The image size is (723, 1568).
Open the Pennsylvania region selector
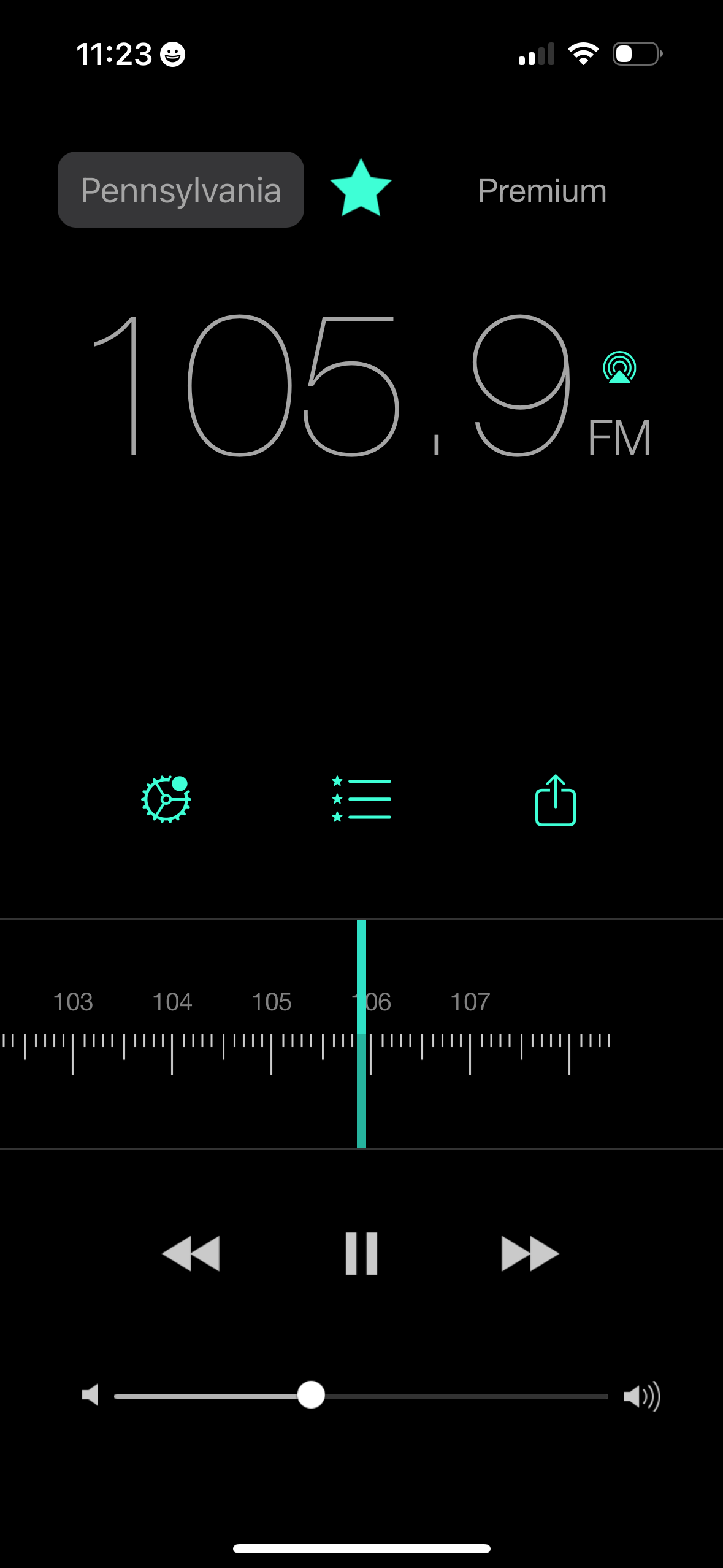[x=180, y=189]
